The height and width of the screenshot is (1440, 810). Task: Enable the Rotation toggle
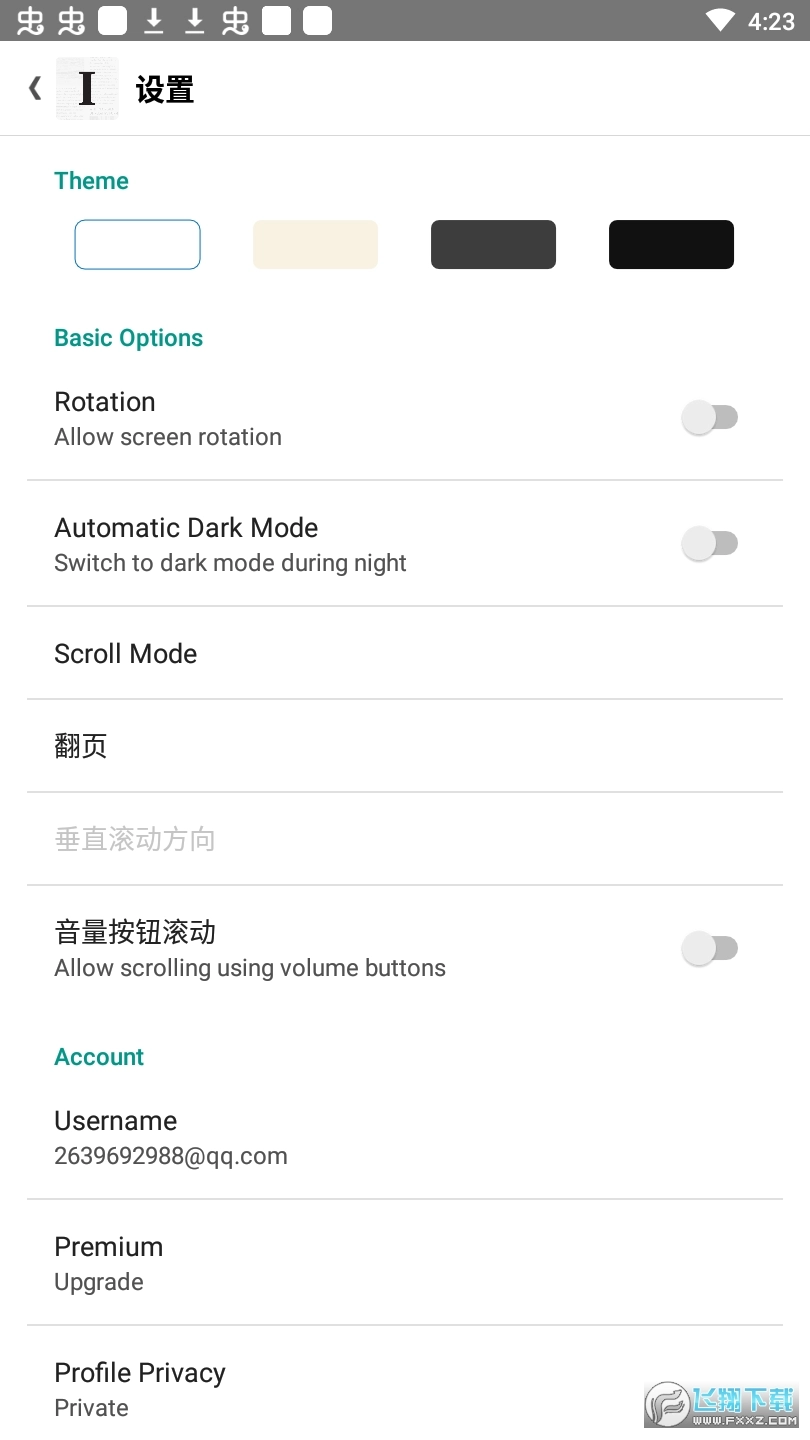point(712,417)
